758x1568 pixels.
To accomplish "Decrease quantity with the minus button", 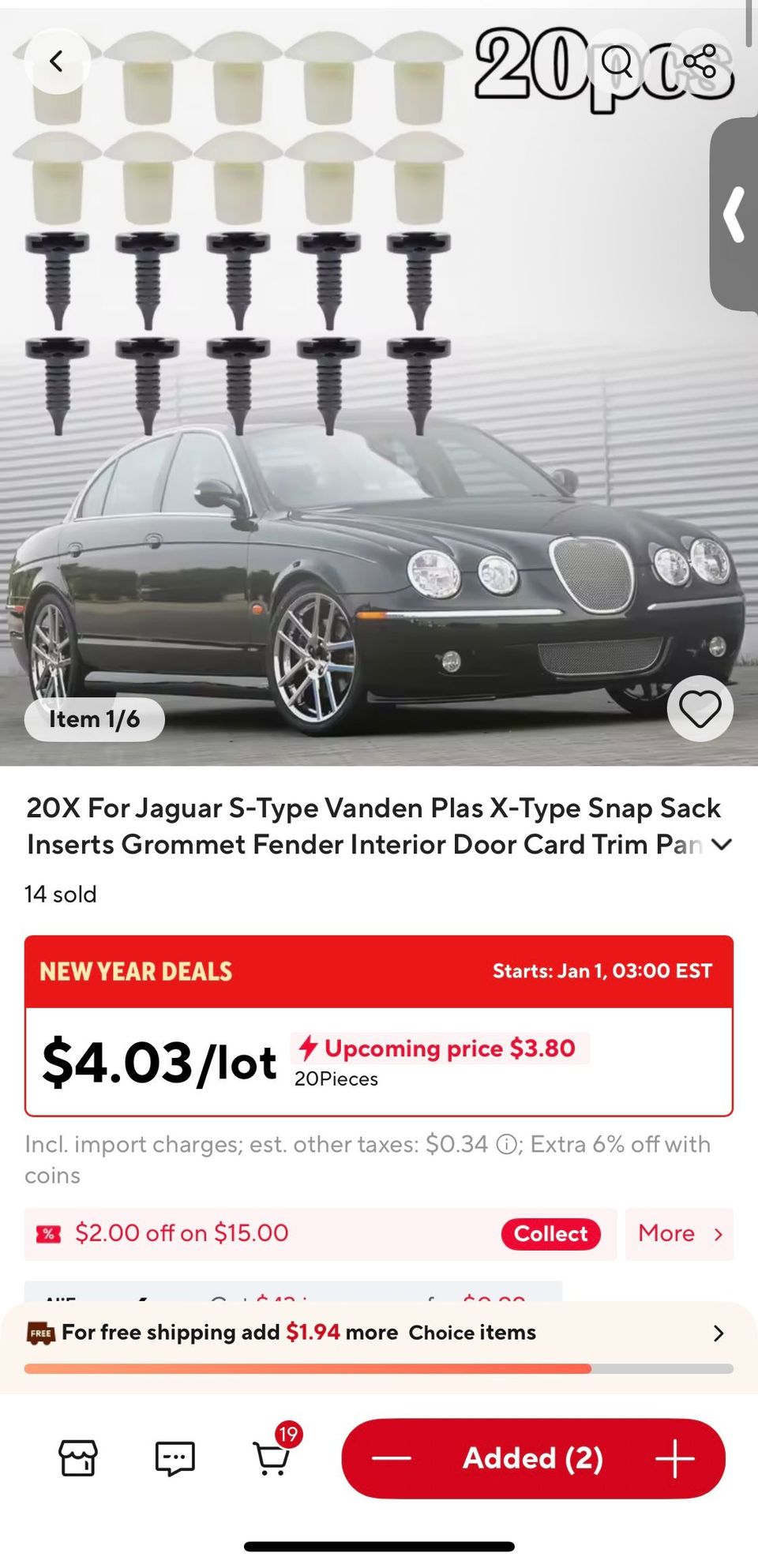I will (x=392, y=1458).
